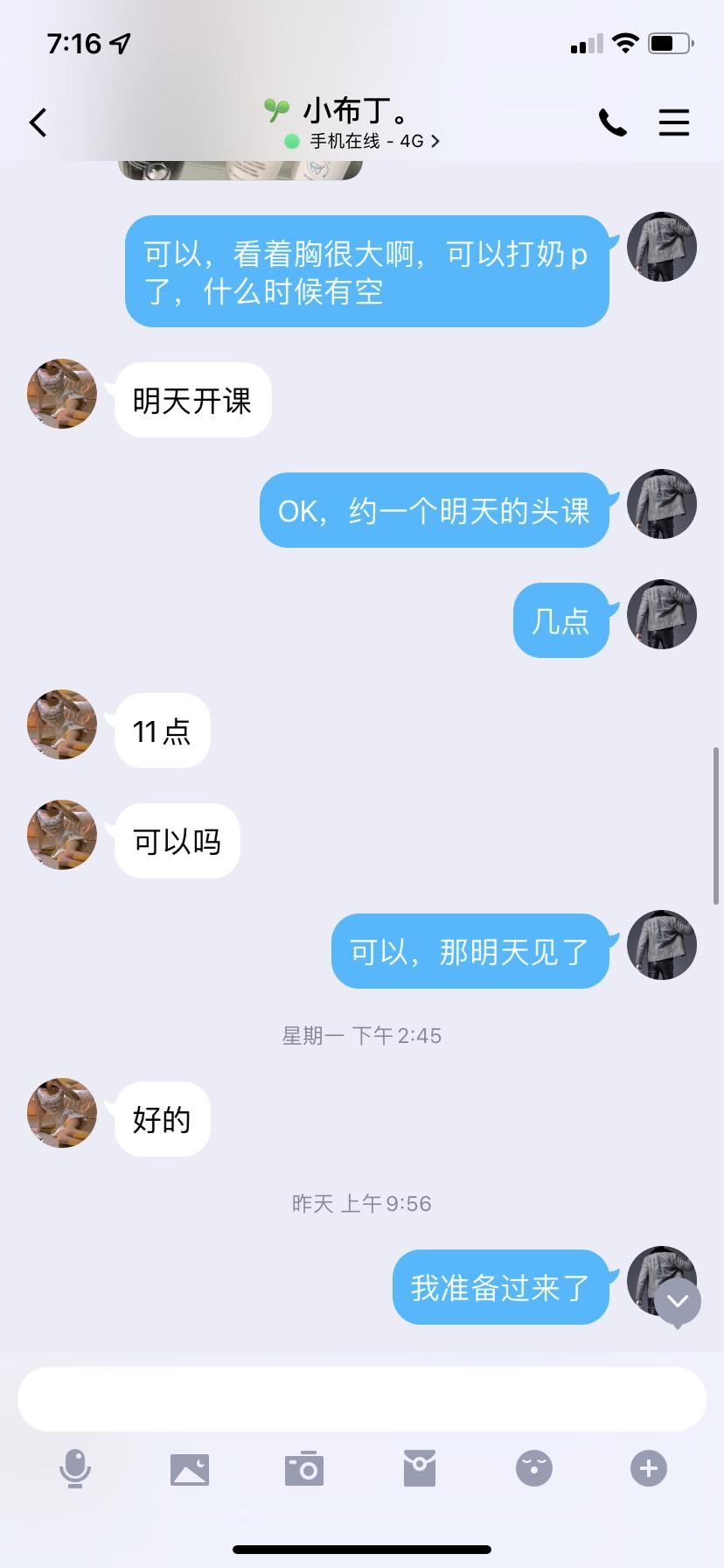Tap the message input field
Screen dimensions: 724x1568
362,1397
